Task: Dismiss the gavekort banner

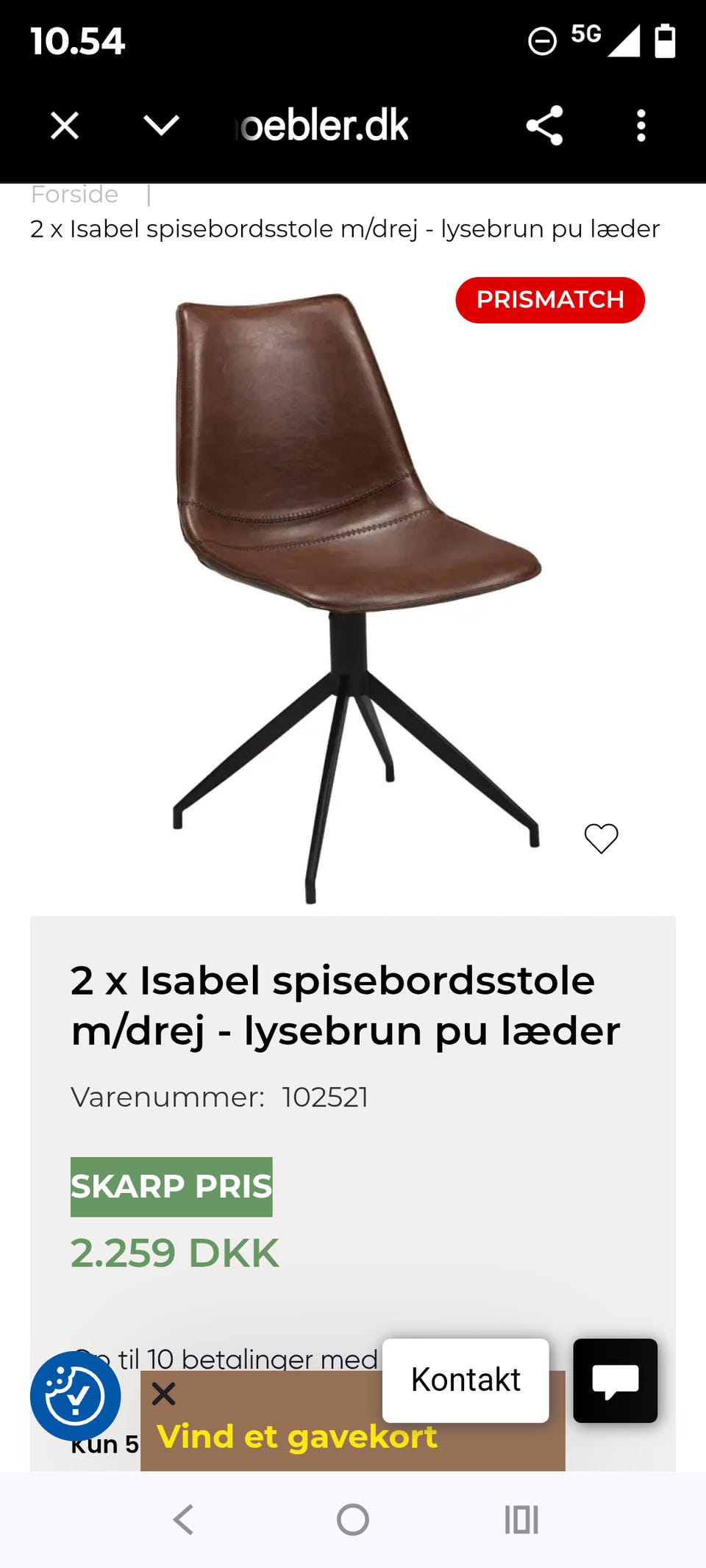Action: coord(163,1393)
